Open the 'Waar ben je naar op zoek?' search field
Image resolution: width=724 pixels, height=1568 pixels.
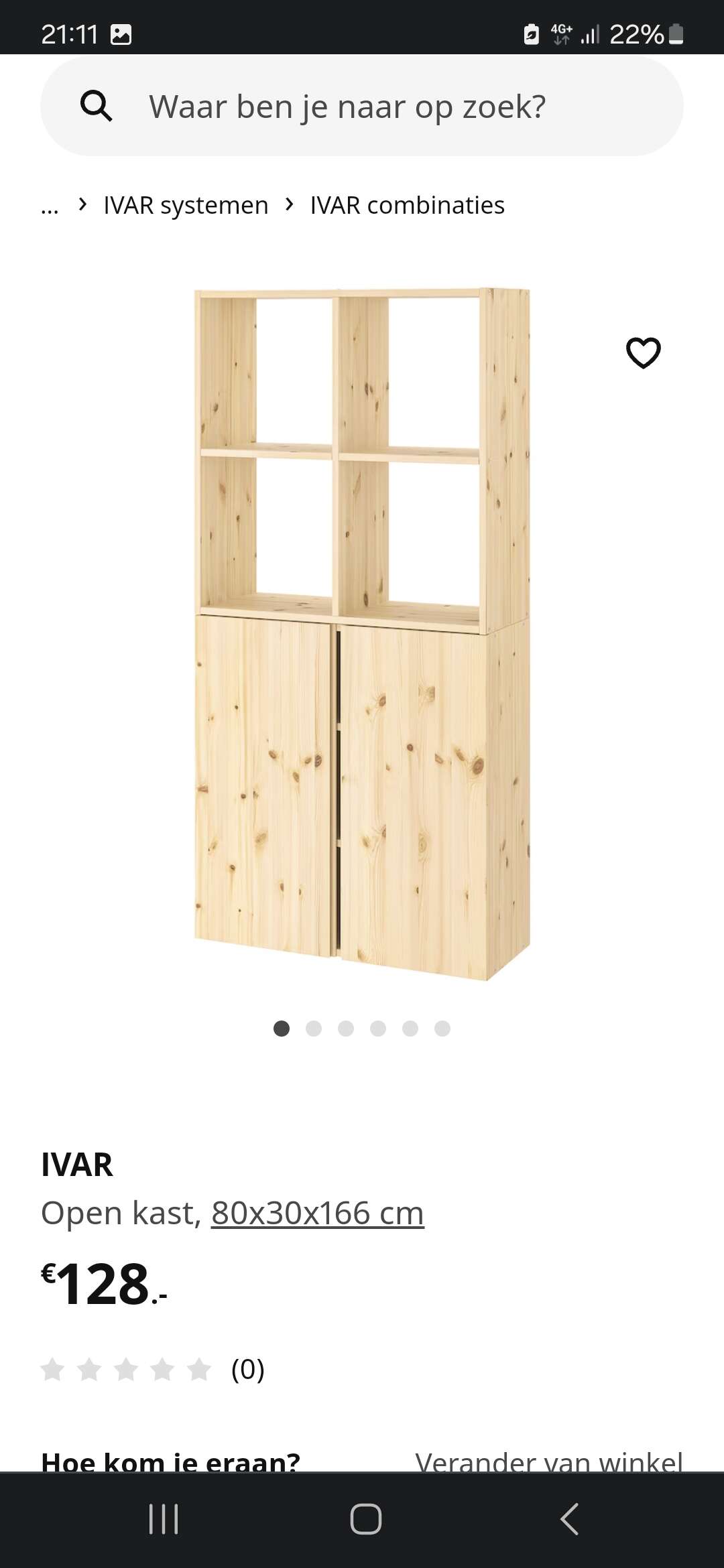point(362,106)
